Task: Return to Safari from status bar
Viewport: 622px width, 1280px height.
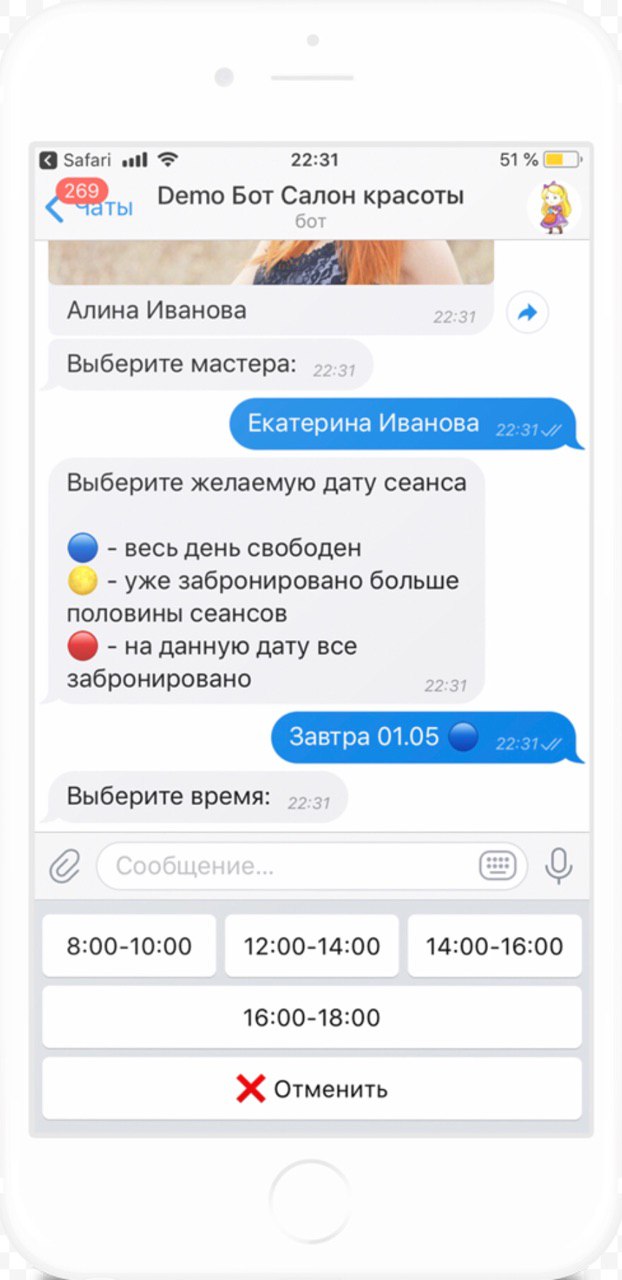Action: point(76,160)
